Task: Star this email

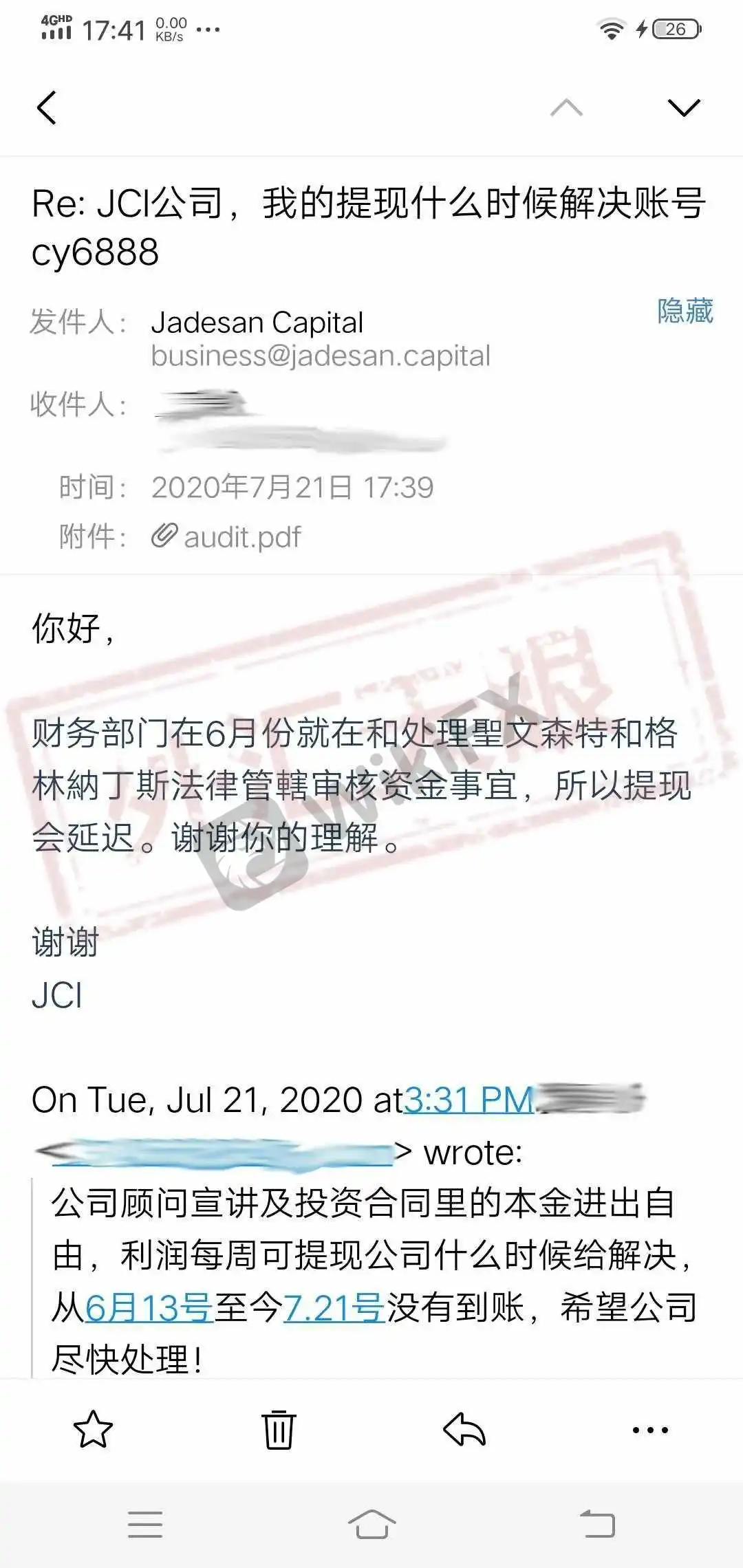Action: (93, 1430)
